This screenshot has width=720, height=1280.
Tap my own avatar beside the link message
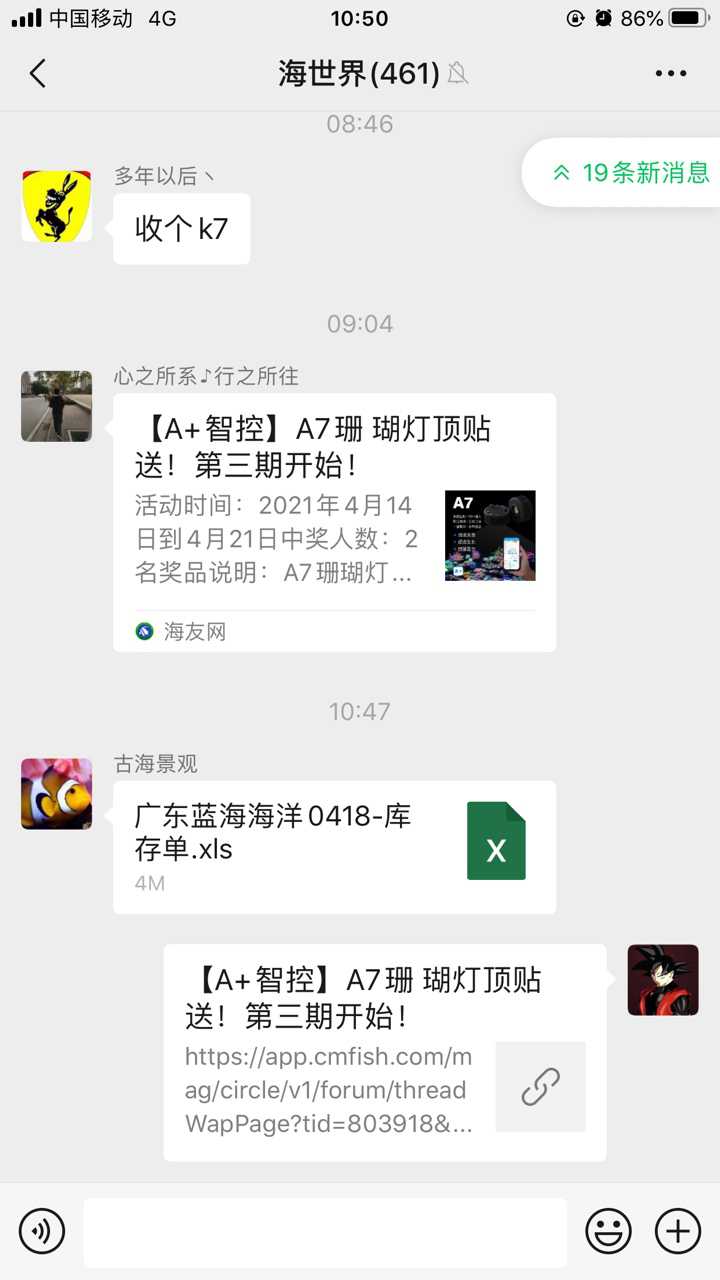click(x=663, y=980)
